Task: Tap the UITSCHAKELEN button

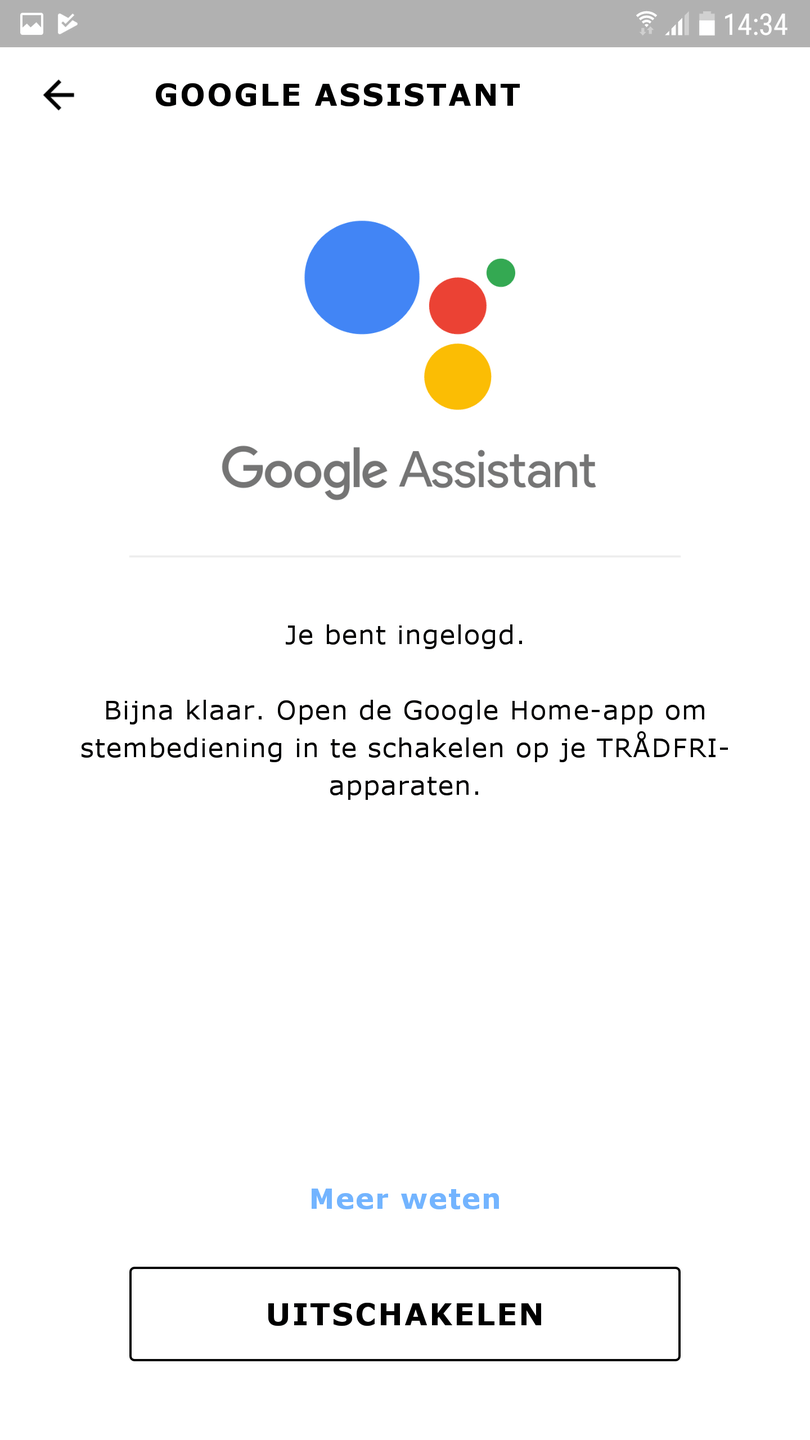Action: 405,1314
